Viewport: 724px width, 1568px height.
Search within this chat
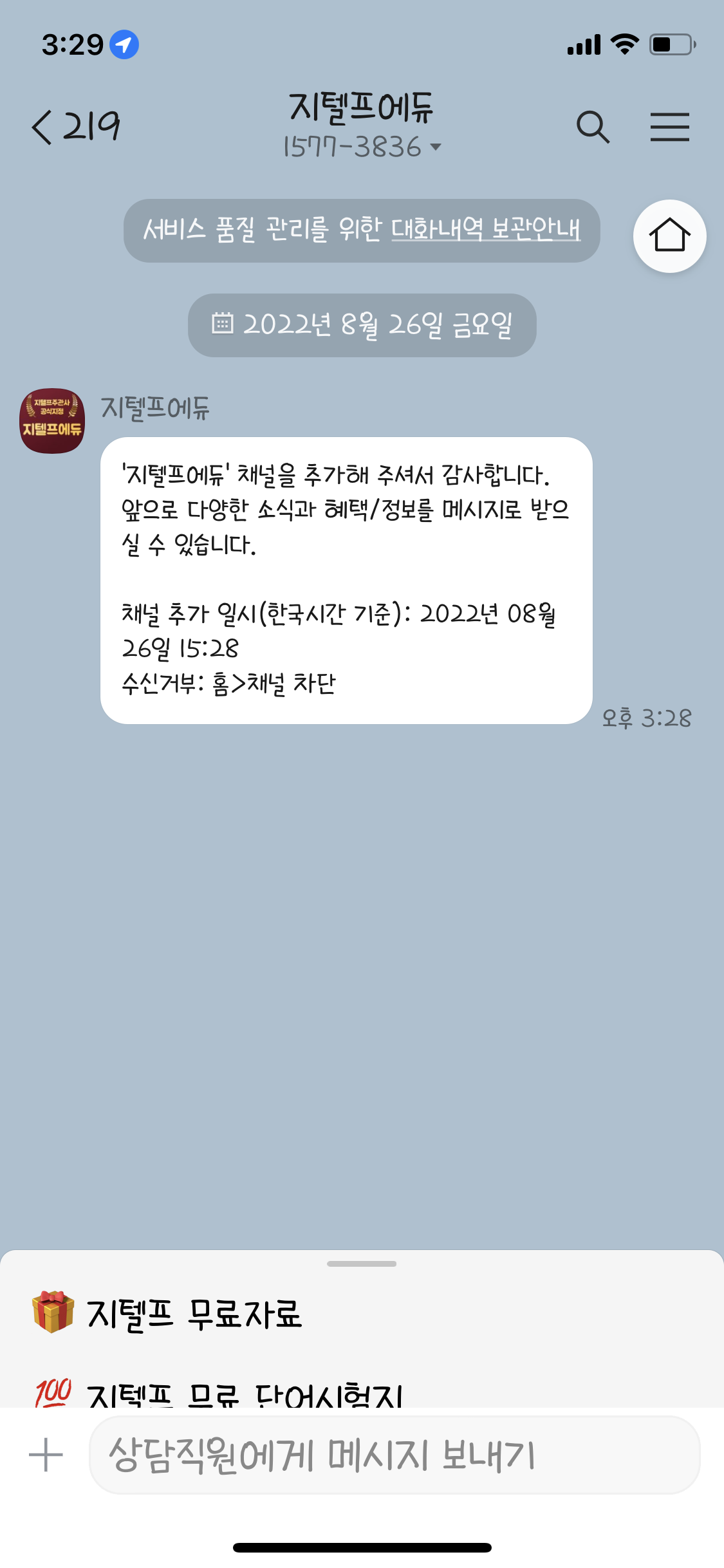tap(592, 126)
